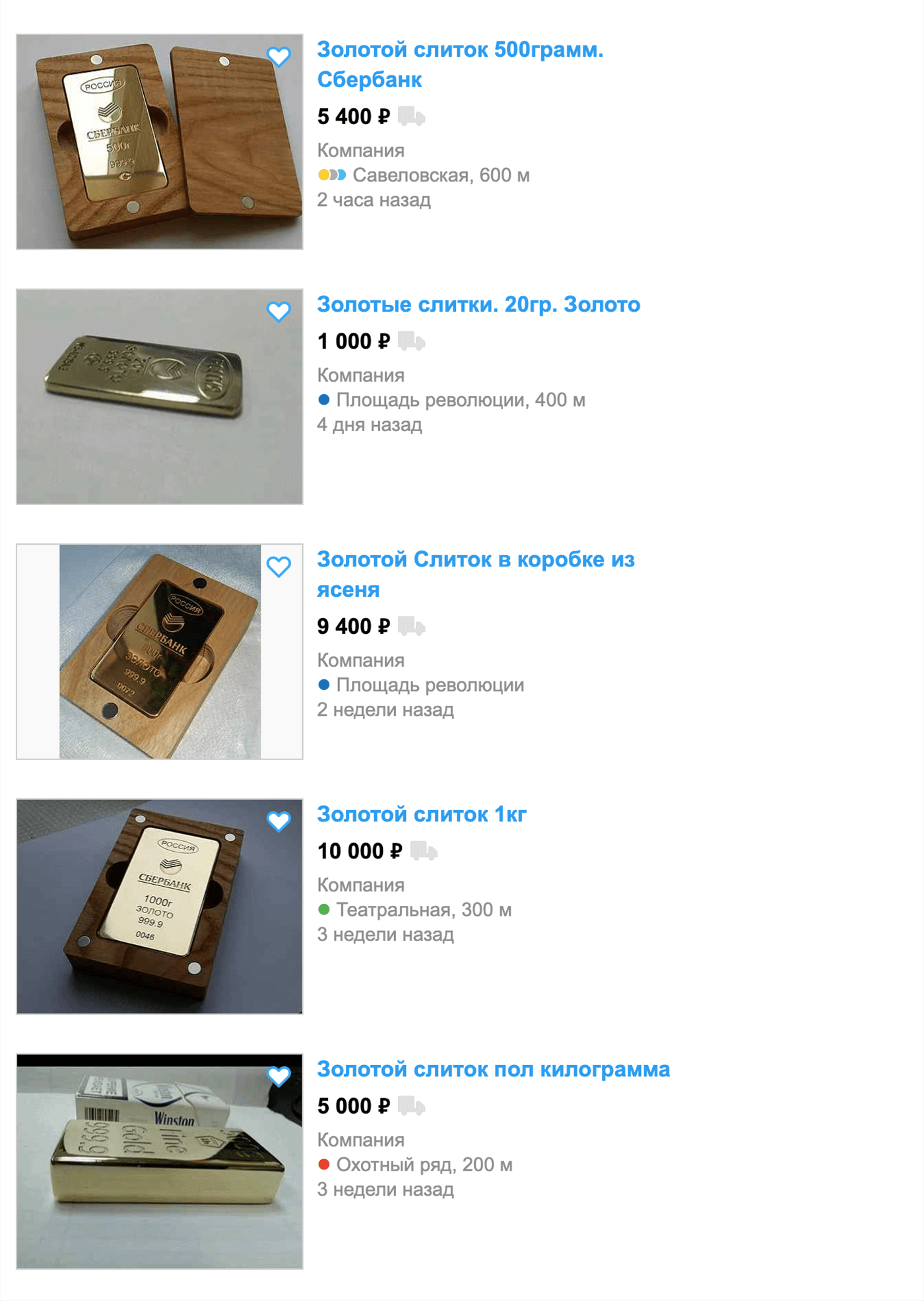Viewport: 924px width, 1302px height.
Task: Open listing Золотой слиток пол килограмма
Action: (x=493, y=1069)
